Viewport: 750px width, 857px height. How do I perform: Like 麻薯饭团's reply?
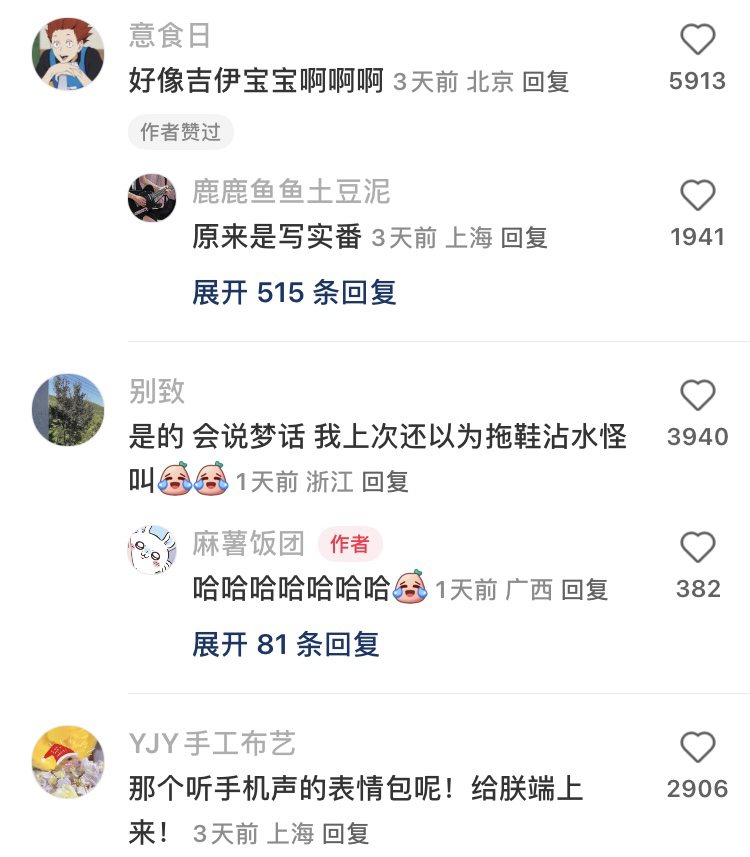(x=697, y=547)
